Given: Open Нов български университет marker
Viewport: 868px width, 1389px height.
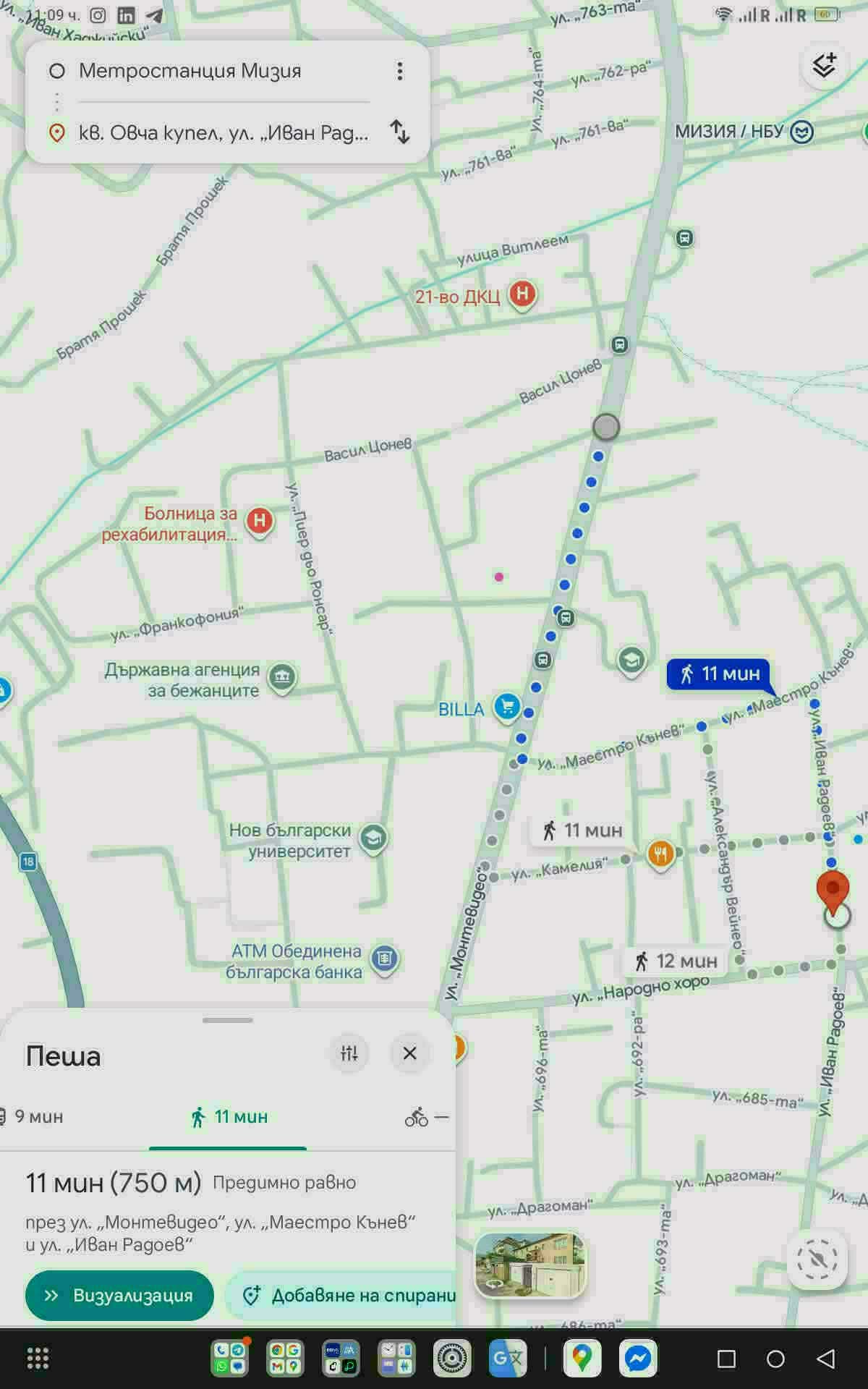Looking at the screenshot, I should 373,839.
